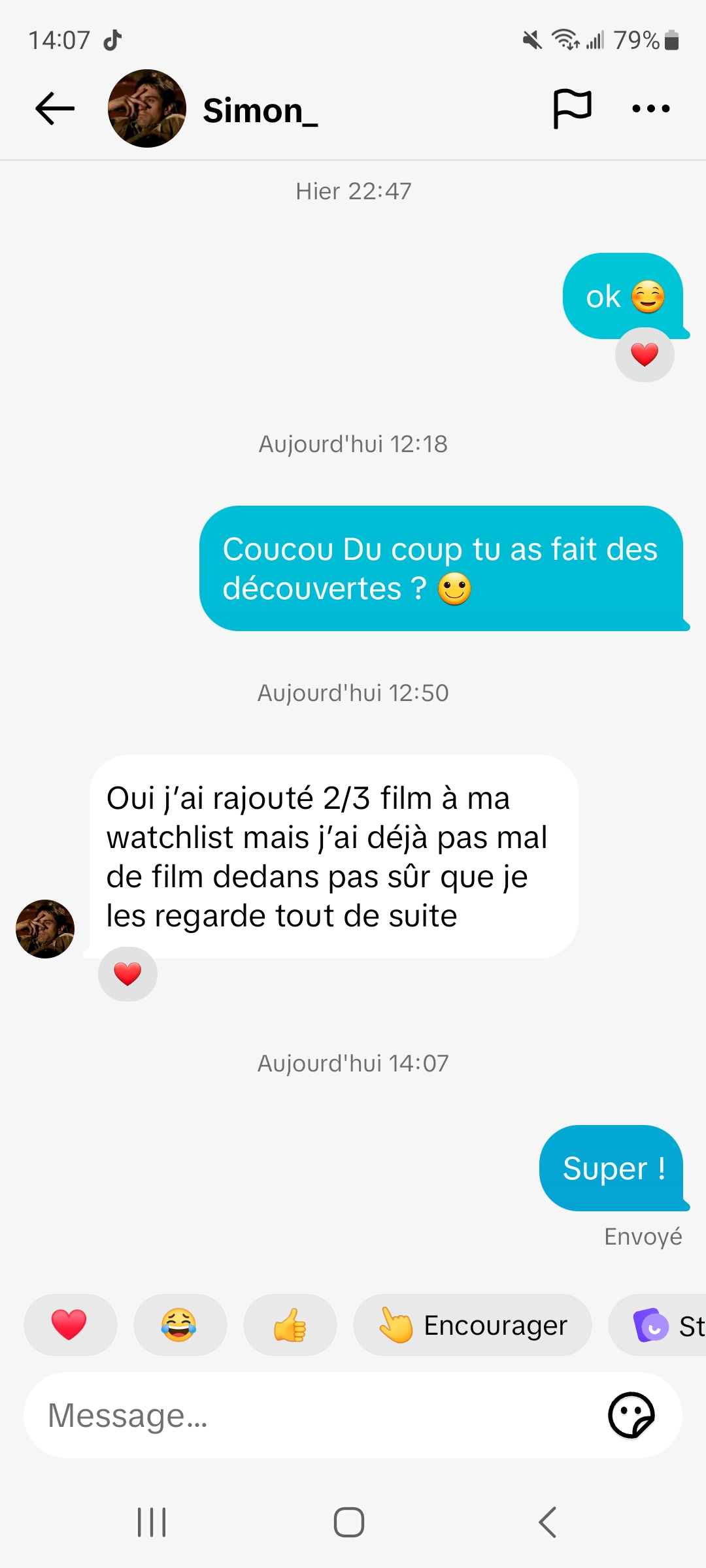Open the sticker picker icon
Image resolution: width=706 pixels, height=1568 pixels.
point(631,1415)
